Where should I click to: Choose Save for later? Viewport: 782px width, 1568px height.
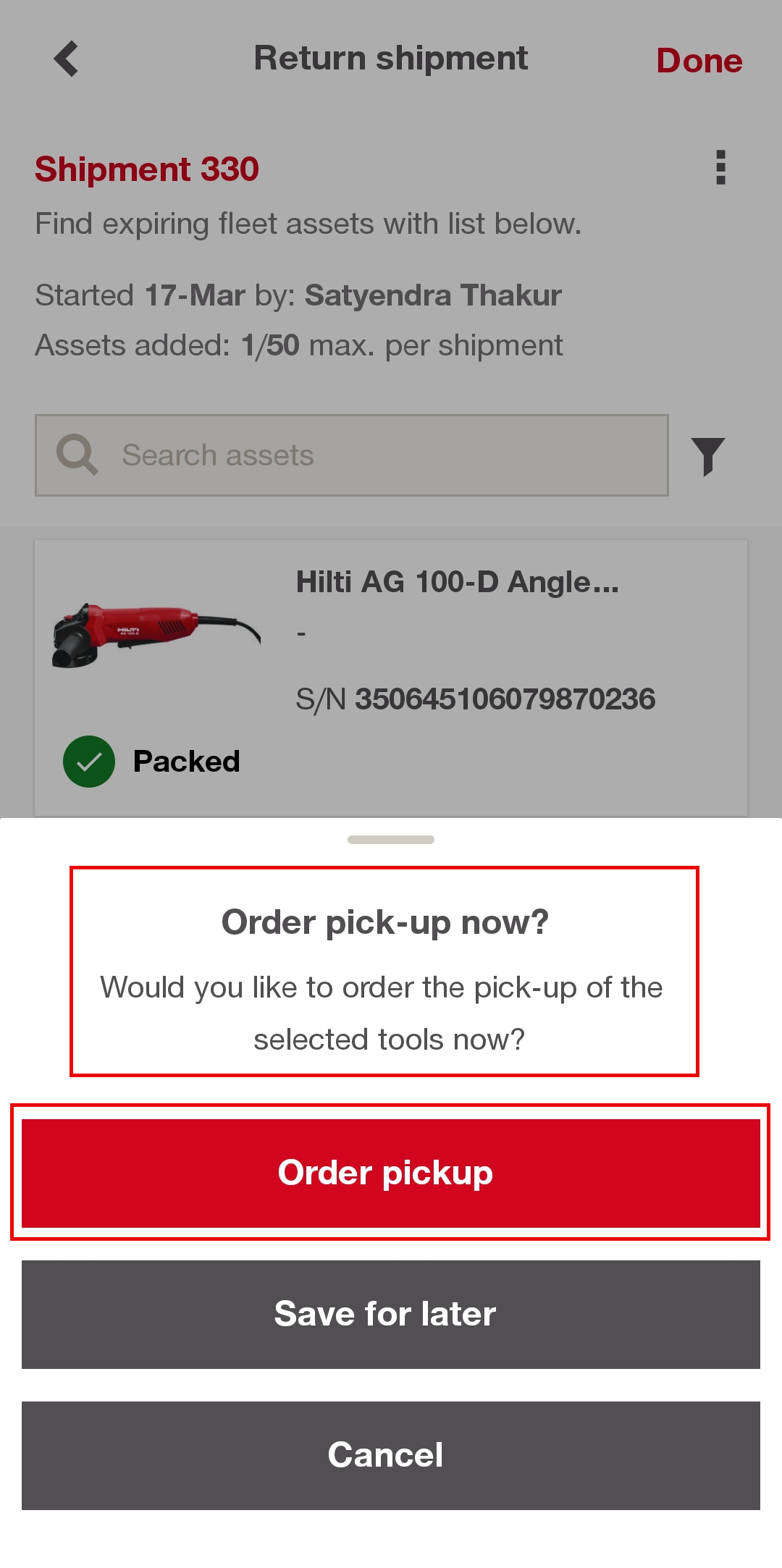click(390, 1314)
